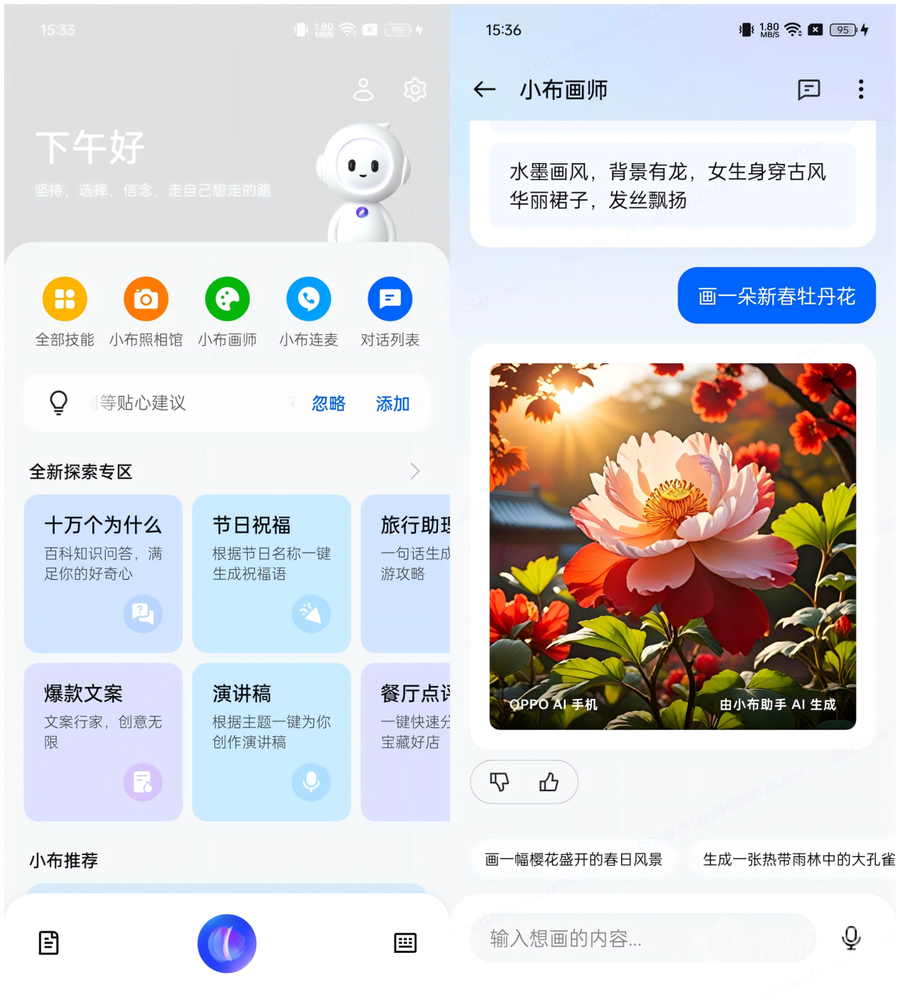Open the settings gear

(415, 90)
